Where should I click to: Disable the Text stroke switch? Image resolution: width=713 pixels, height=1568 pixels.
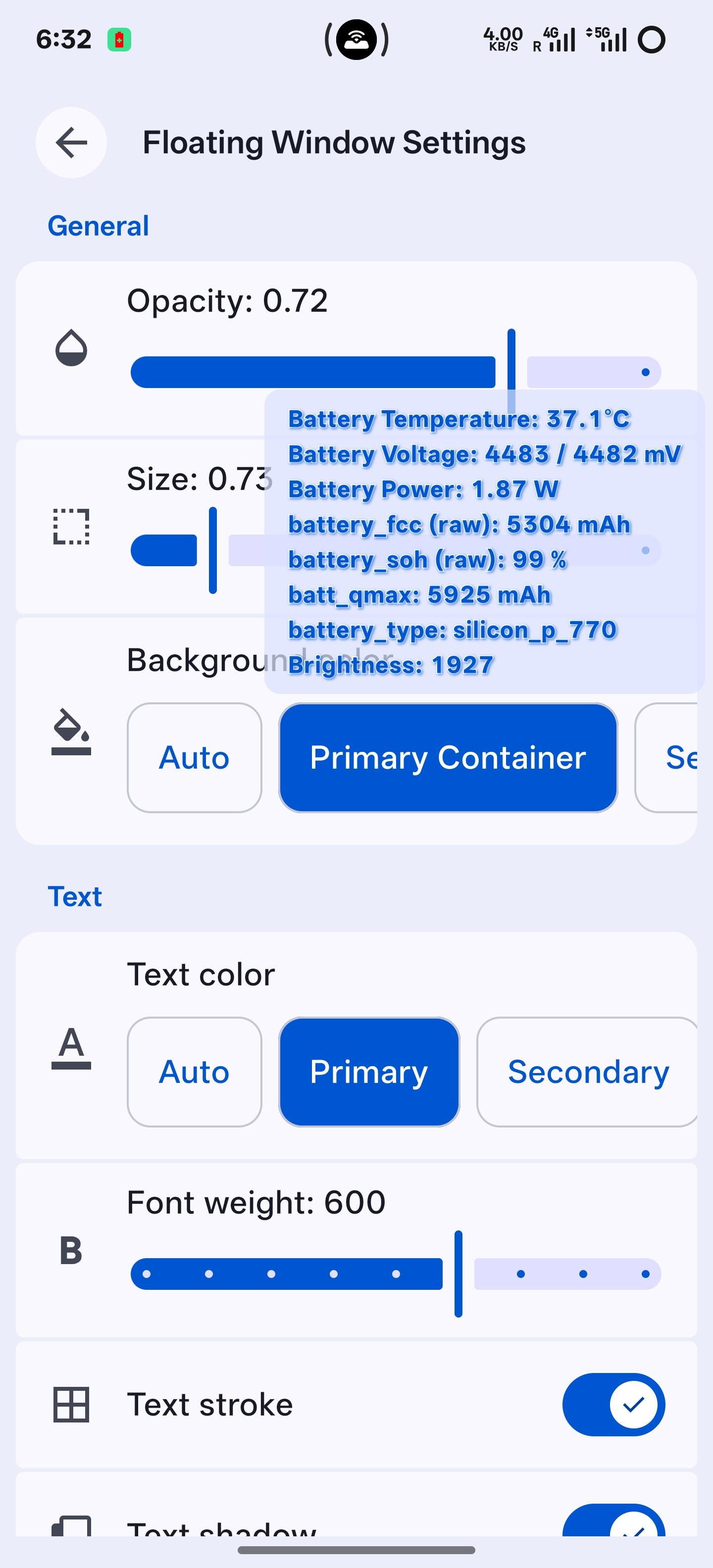[x=613, y=1405]
